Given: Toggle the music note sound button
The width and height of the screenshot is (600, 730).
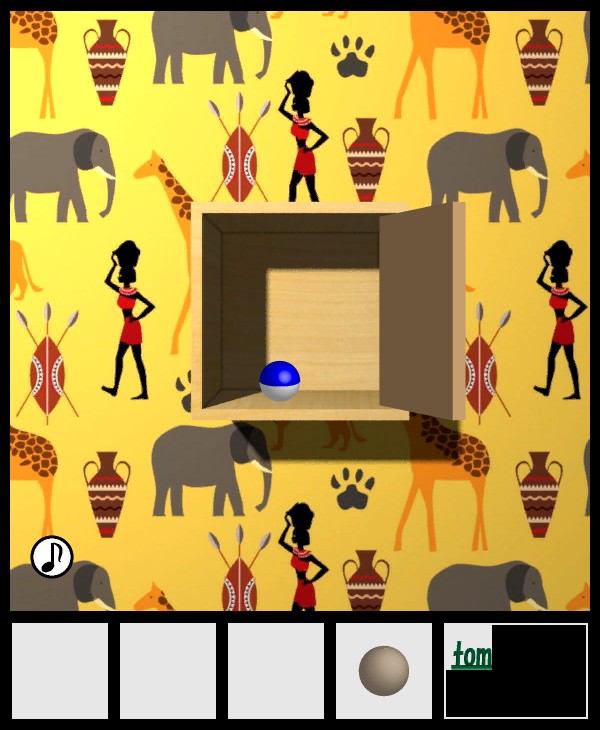Looking at the screenshot, I should [52, 557].
